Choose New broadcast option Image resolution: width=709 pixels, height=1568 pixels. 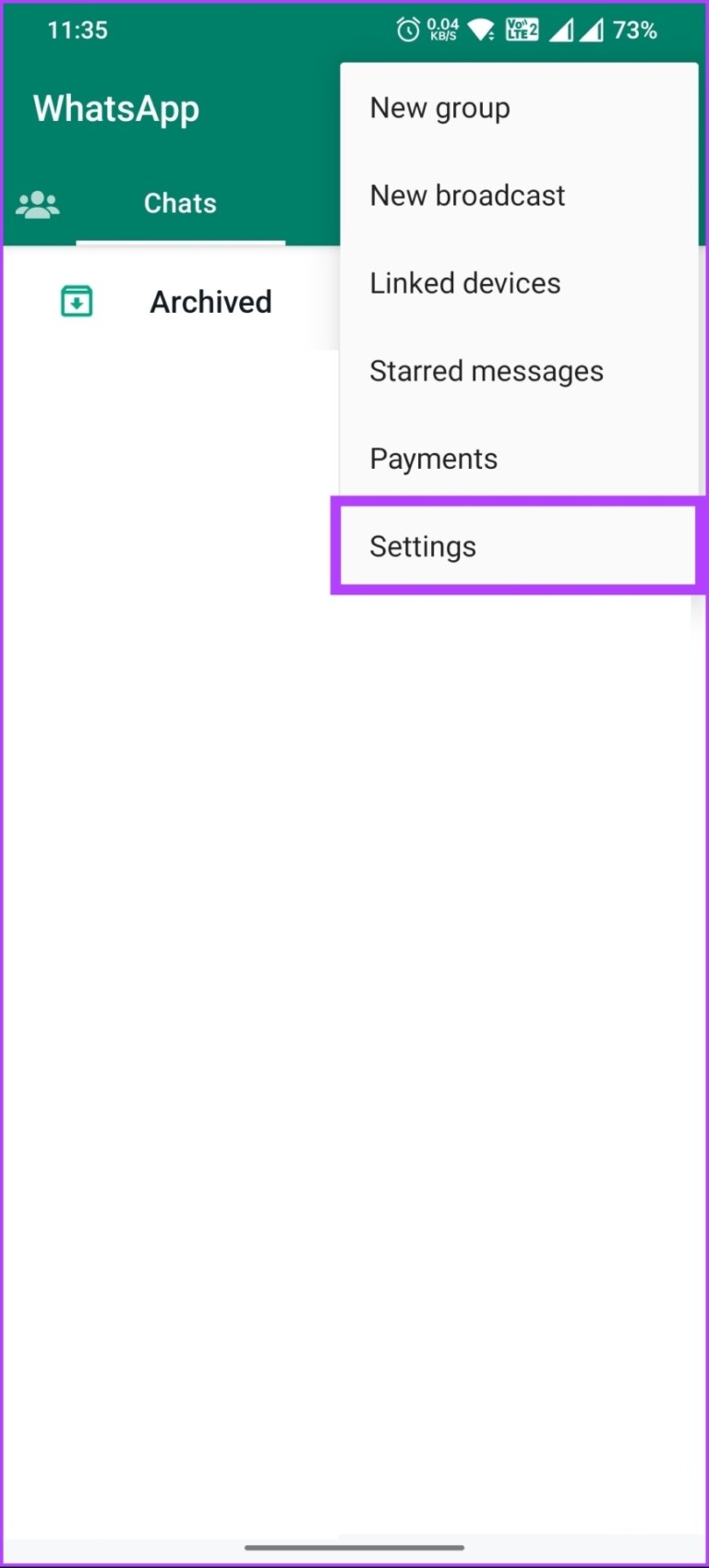pyautogui.click(x=467, y=196)
